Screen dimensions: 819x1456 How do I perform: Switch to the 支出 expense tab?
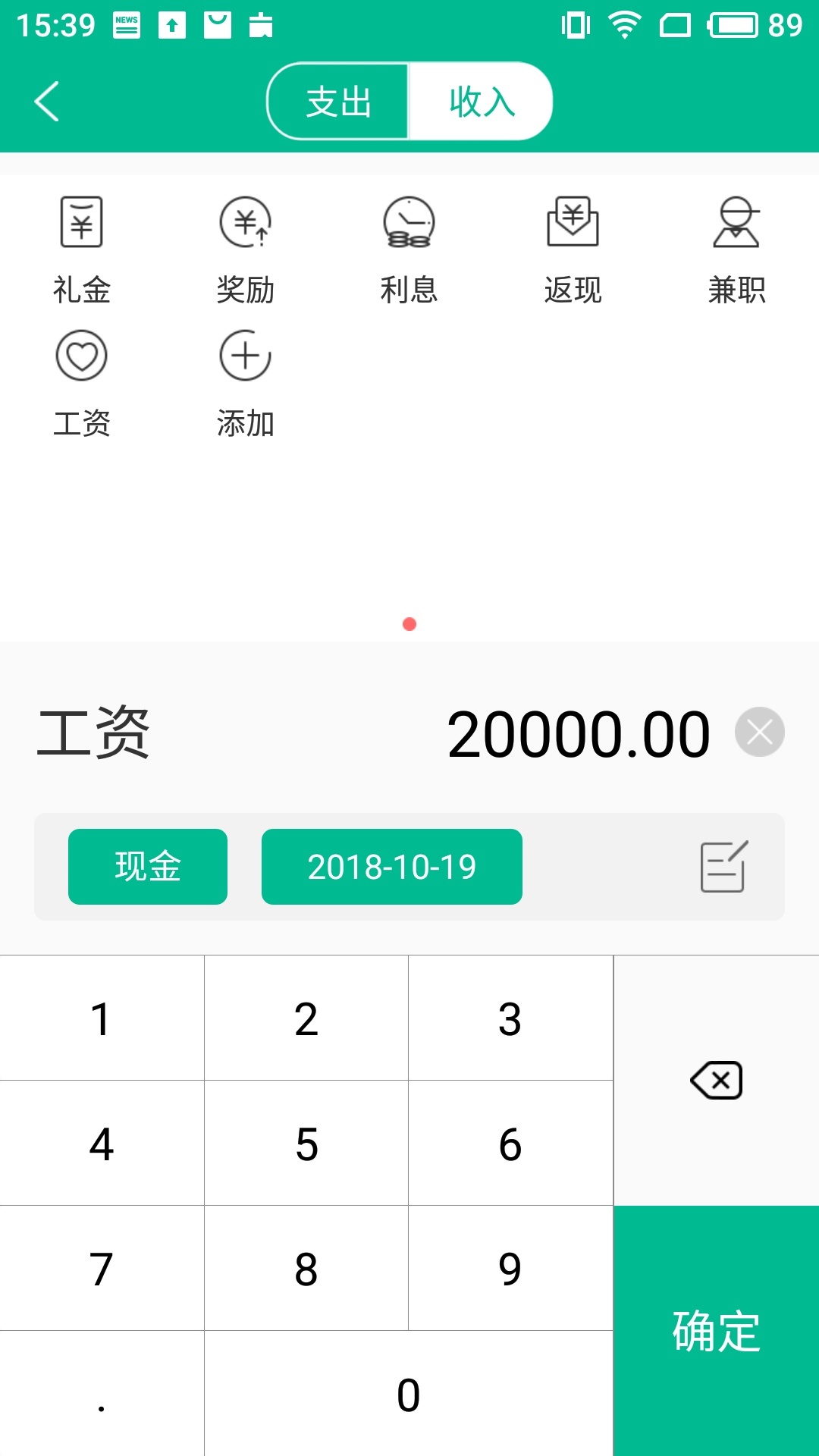click(x=339, y=99)
